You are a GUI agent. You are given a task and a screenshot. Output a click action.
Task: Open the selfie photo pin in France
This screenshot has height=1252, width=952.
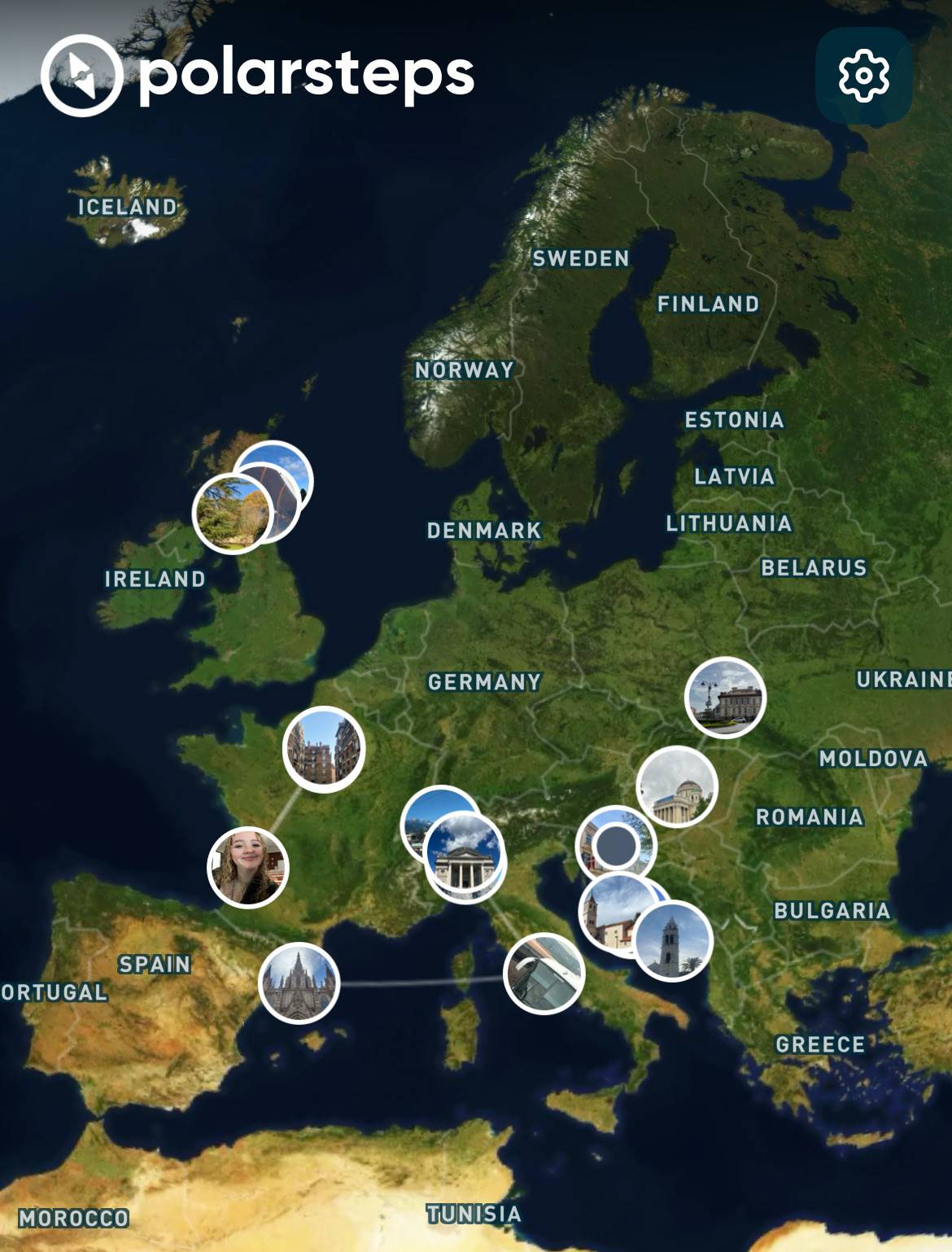[x=247, y=867]
